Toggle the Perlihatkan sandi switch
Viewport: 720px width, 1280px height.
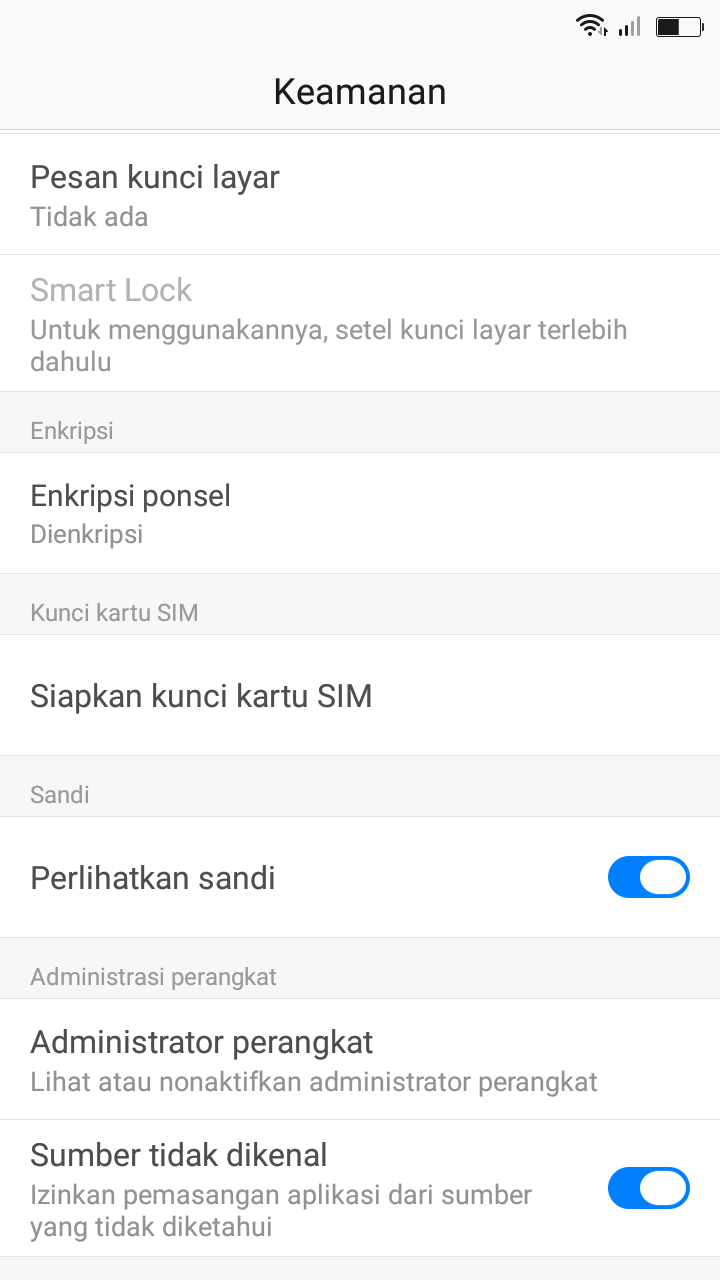648,877
